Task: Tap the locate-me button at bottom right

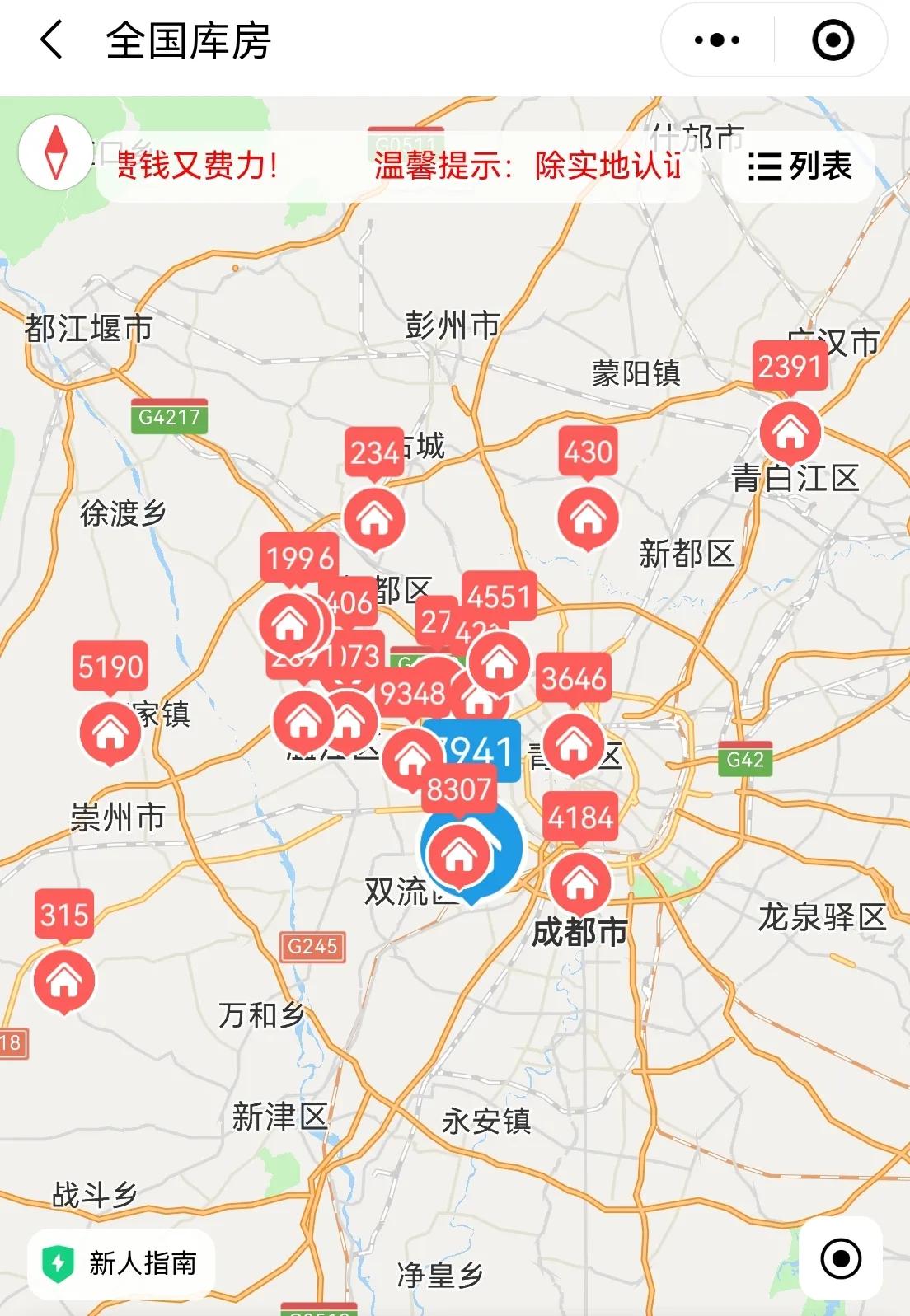Action: point(840,1257)
